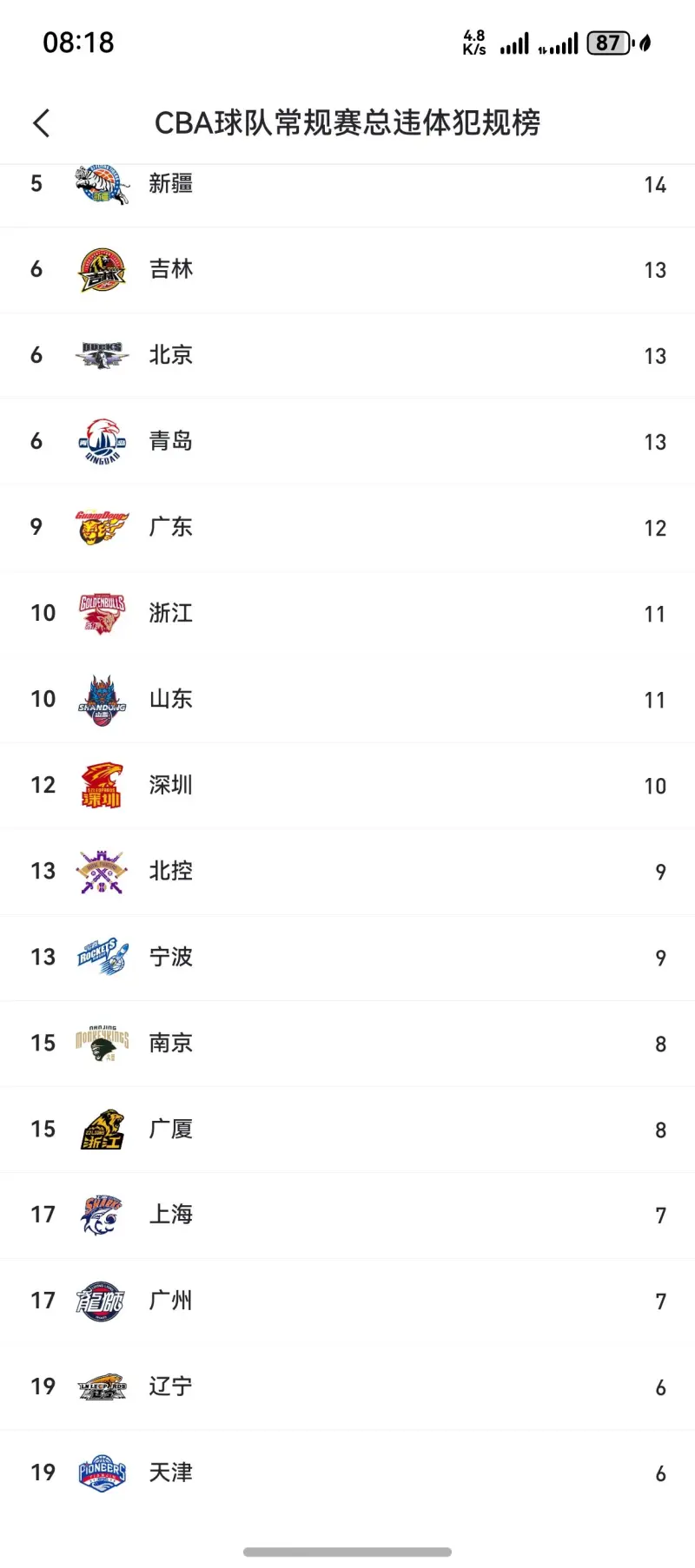View the 上海 team entry

click(347, 1216)
